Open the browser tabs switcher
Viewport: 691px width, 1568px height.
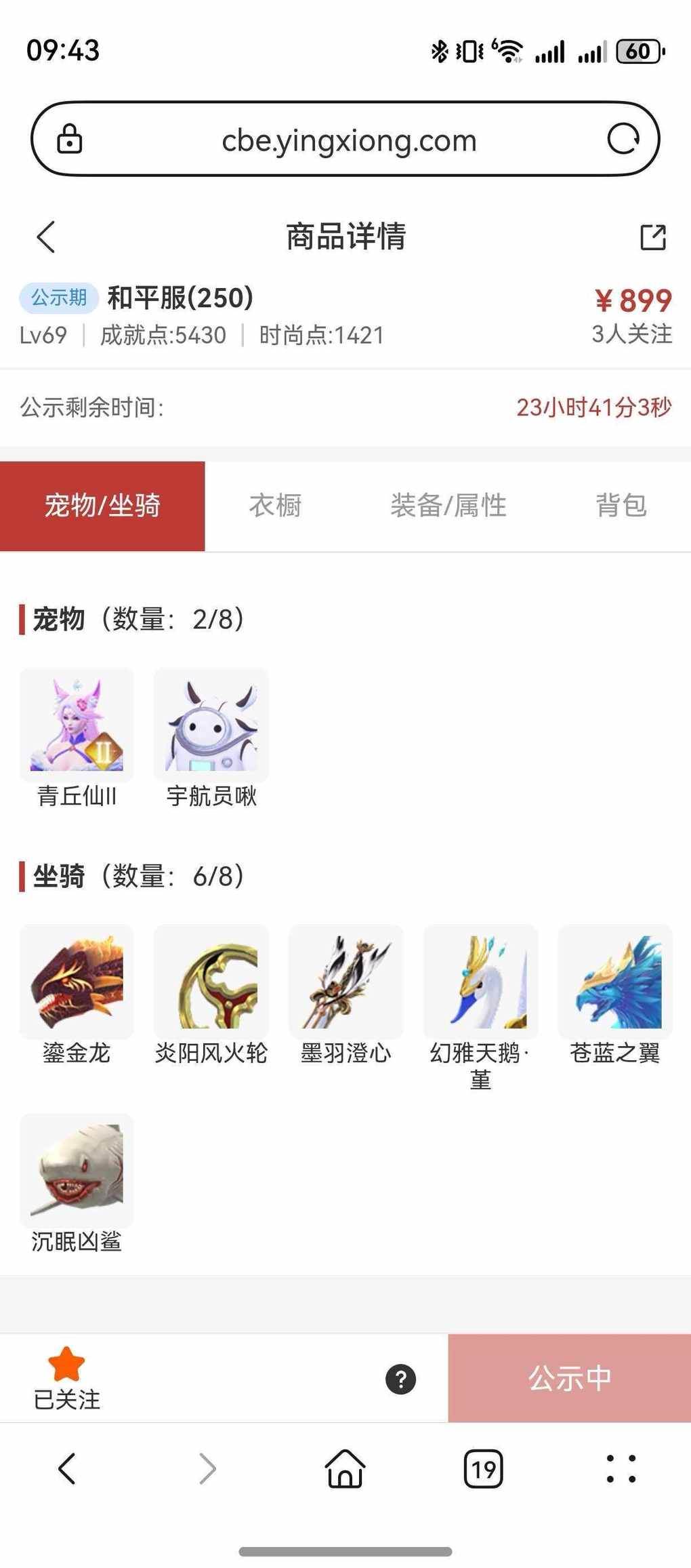coord(483,1470)
